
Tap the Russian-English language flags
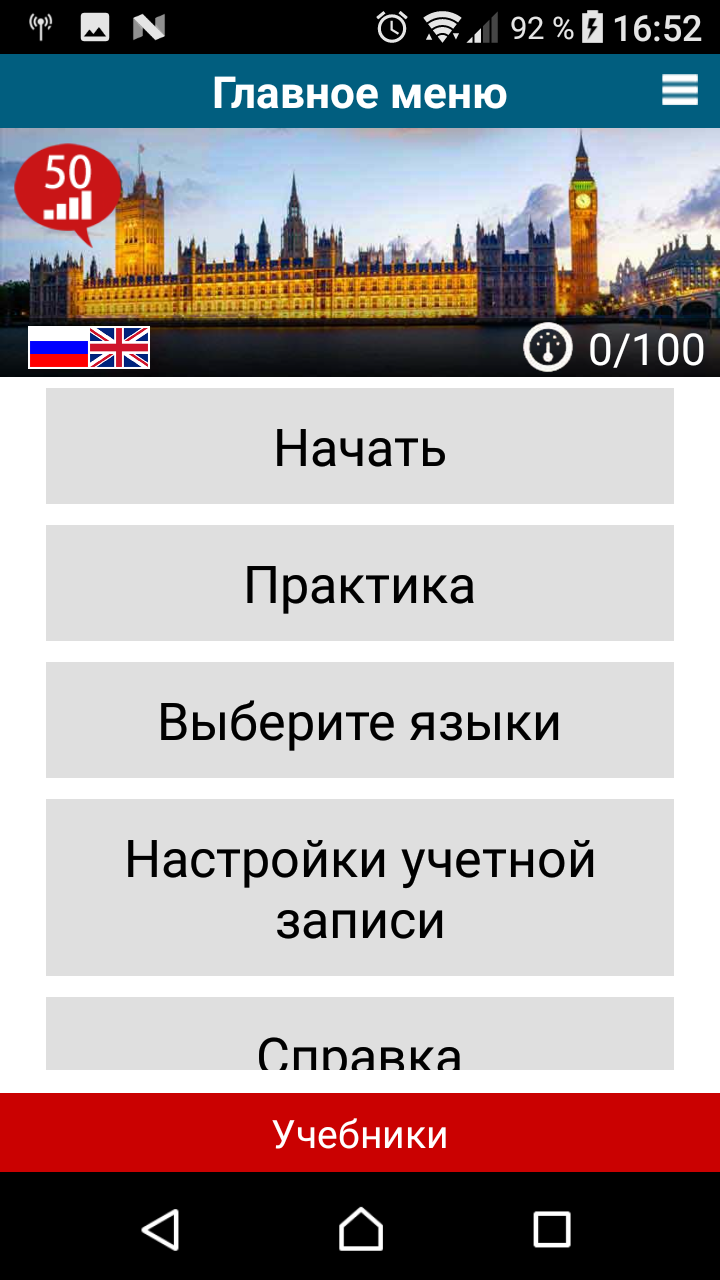click(89, 348)
